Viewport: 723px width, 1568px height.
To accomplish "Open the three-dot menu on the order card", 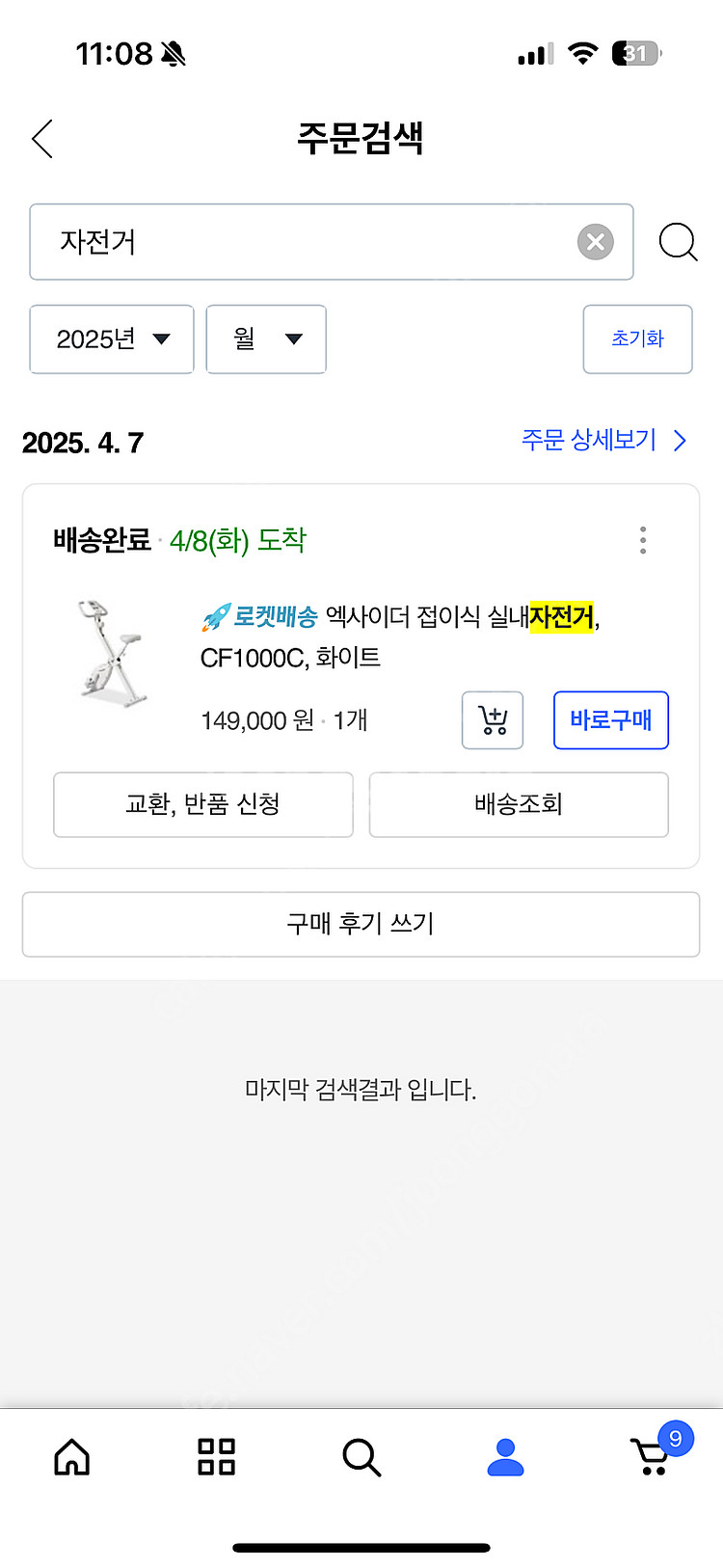I will [x=643, y=540].
